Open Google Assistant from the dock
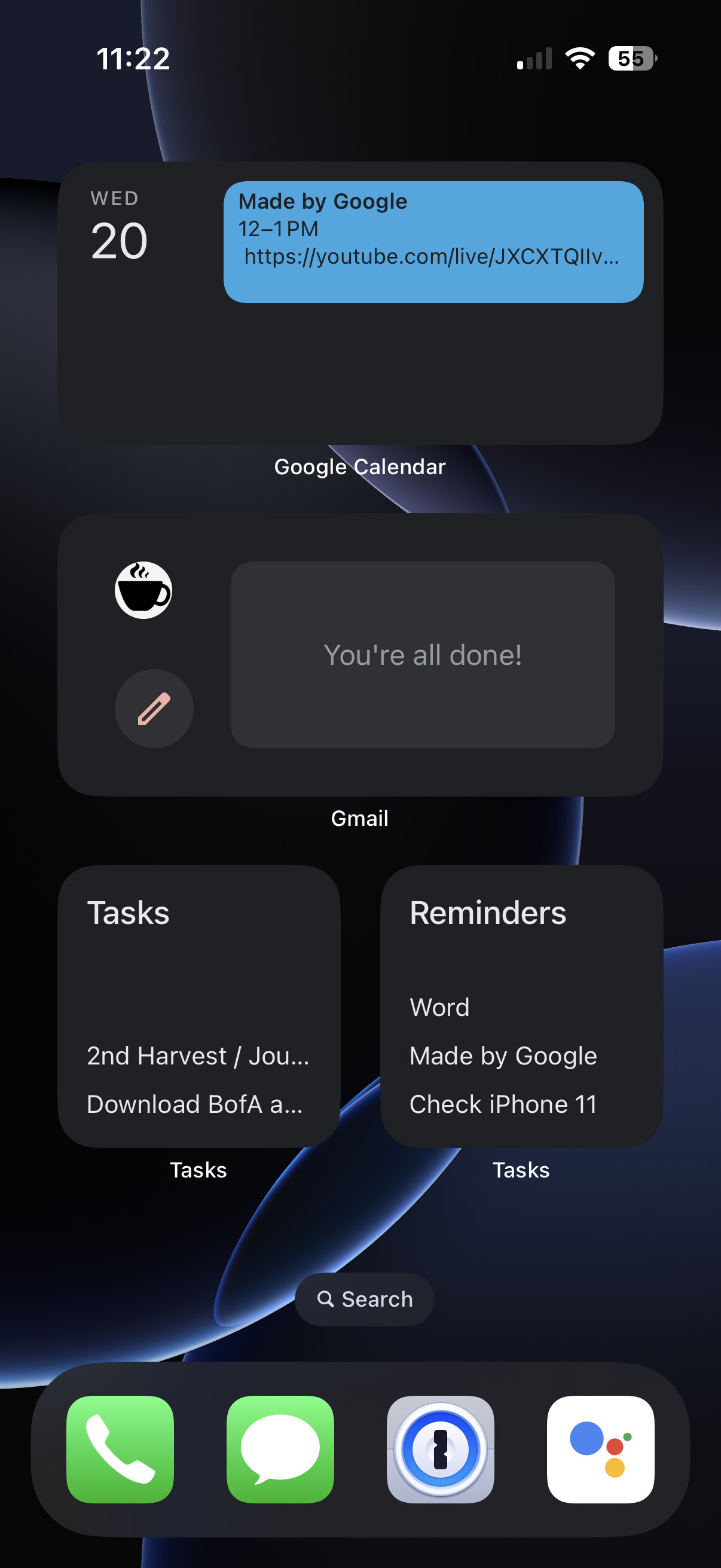The width and height of the screenshot is (721, 1568). pyautogui.click(x=600, y=1450)
